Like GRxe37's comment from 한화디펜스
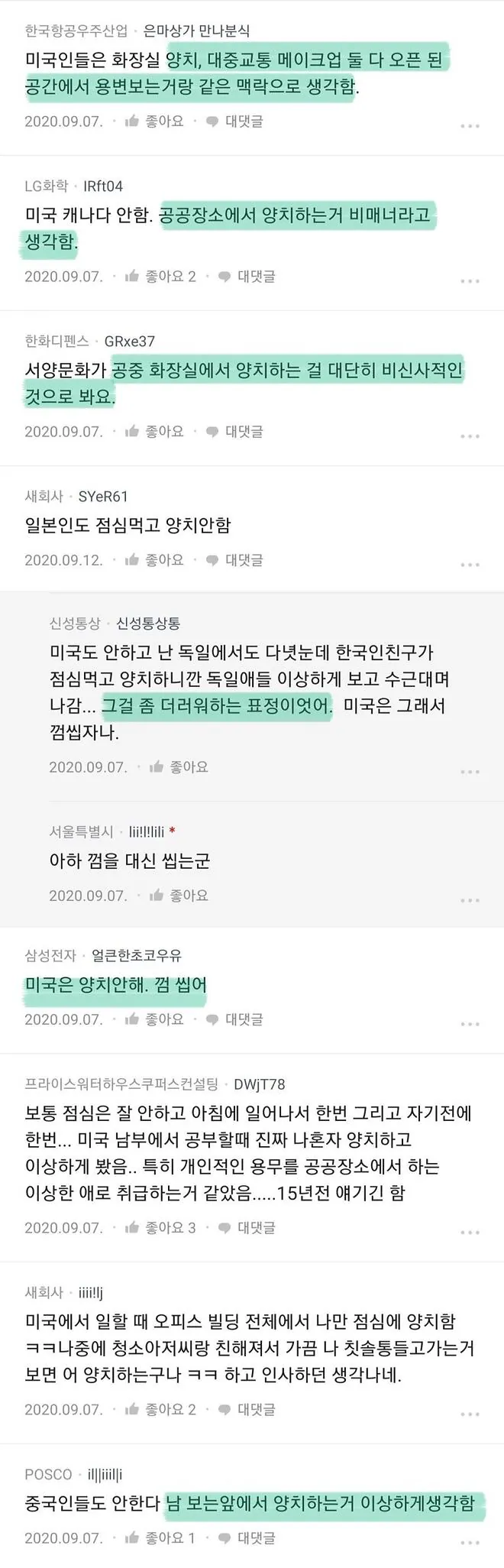Image resolution: width=504 pixels, height=1568 pixels. pos(155,432)
